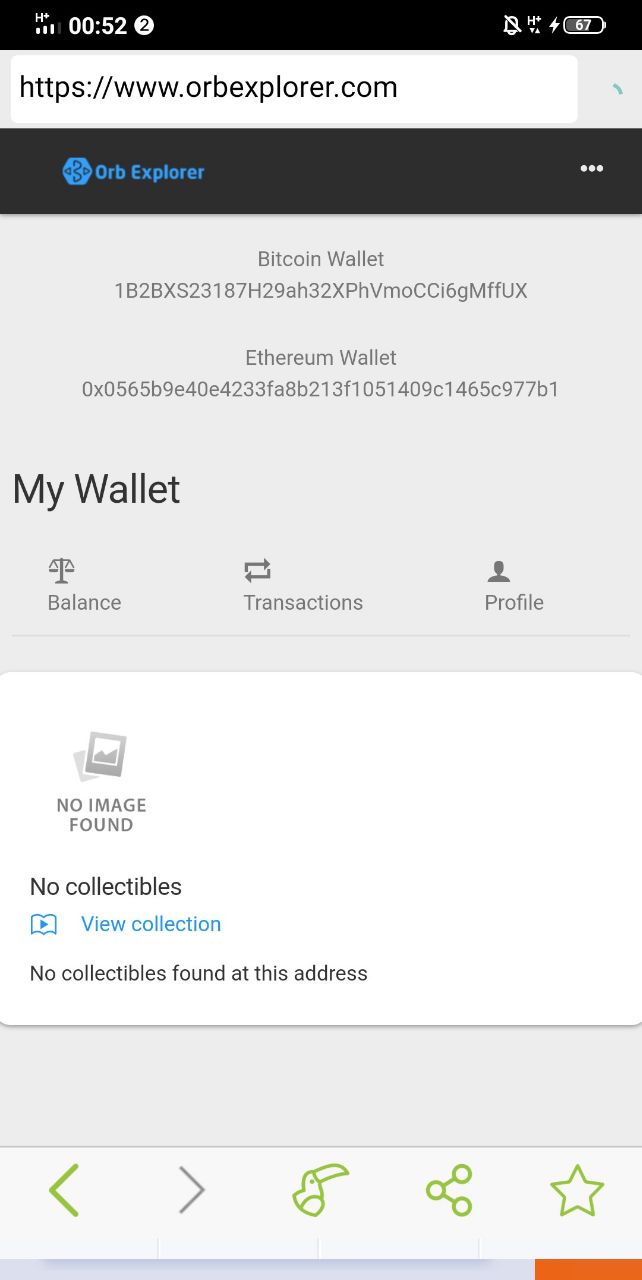Screen dimensions: 642x1280
Task: Switch to the Transactions tab
Action: (x=303, y=586)
